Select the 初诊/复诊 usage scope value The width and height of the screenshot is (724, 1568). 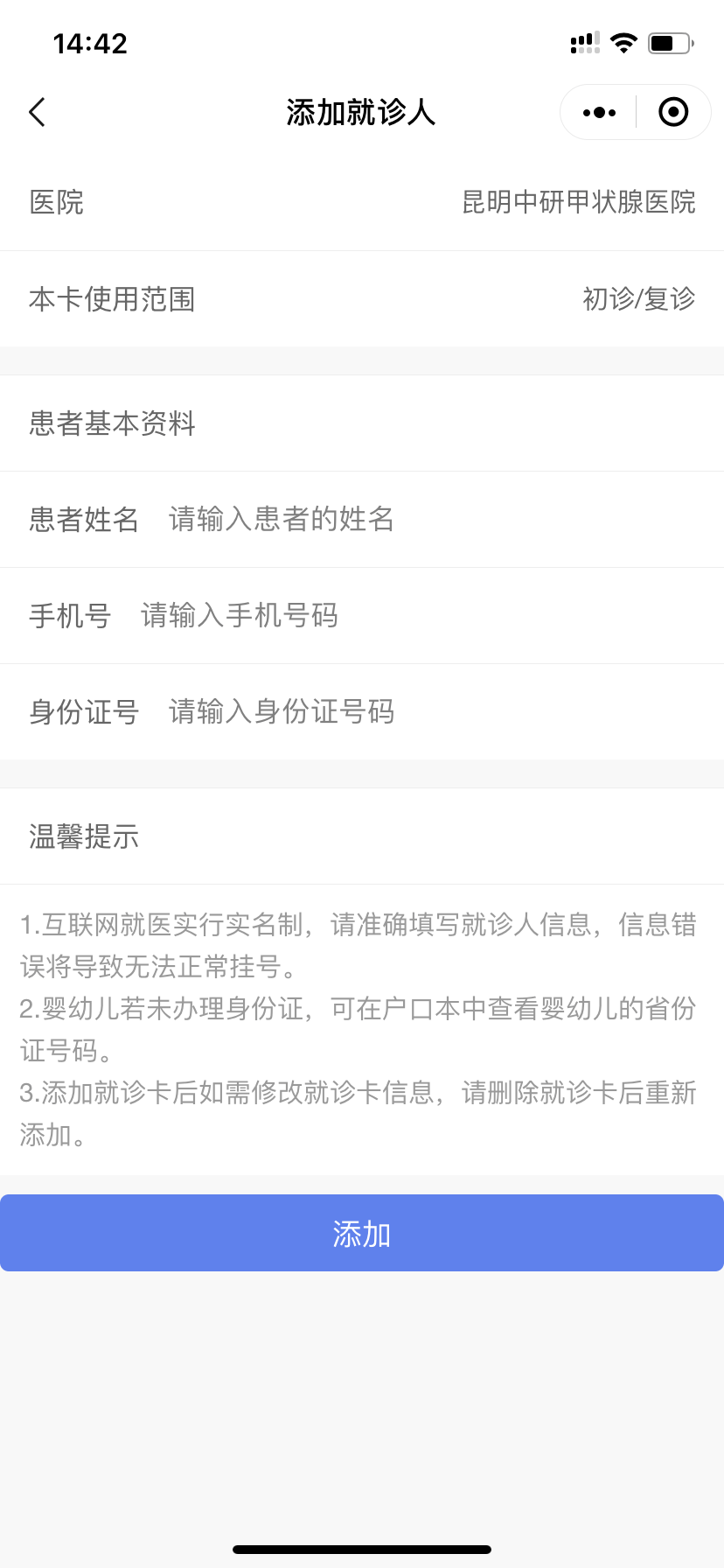click(639, 298)
